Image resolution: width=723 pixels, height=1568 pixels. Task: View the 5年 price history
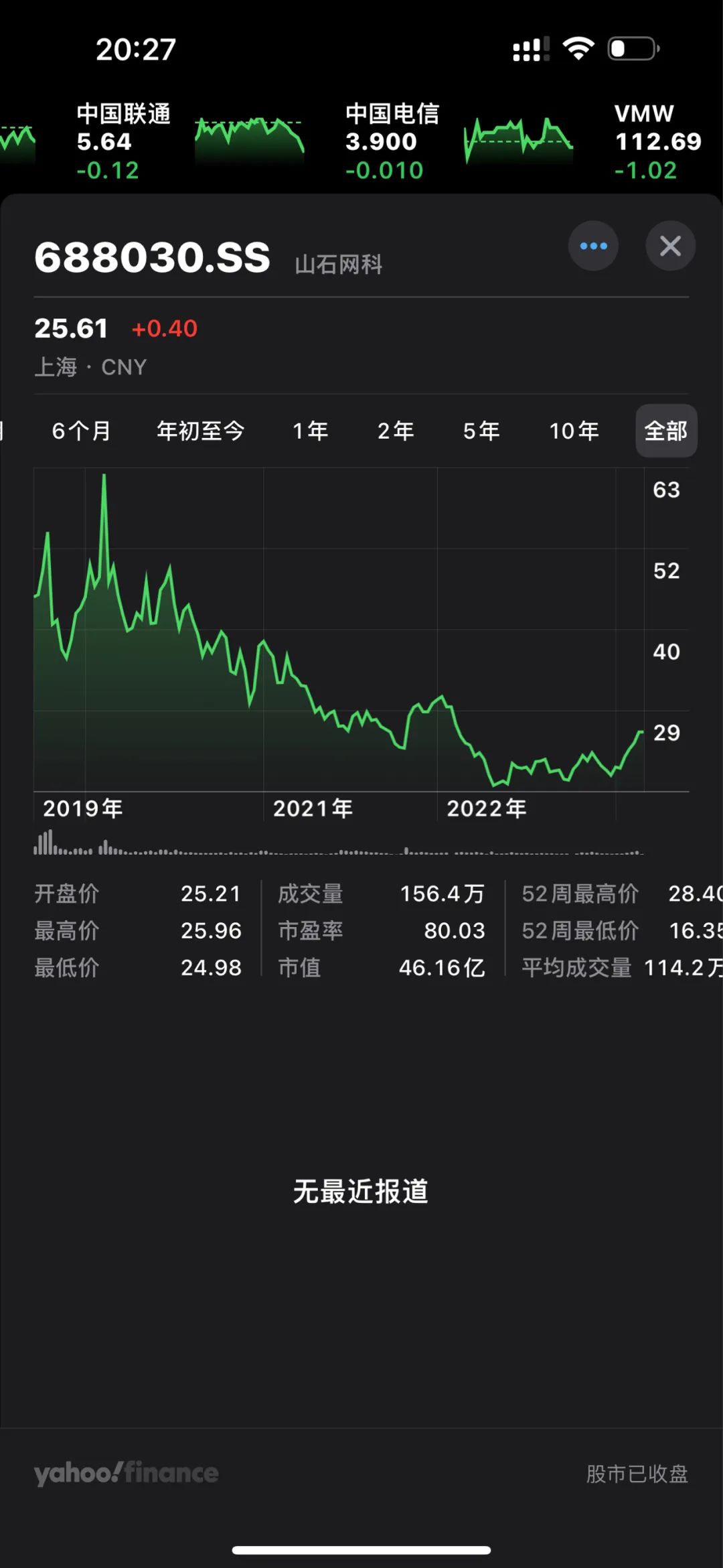coord(481,431)
